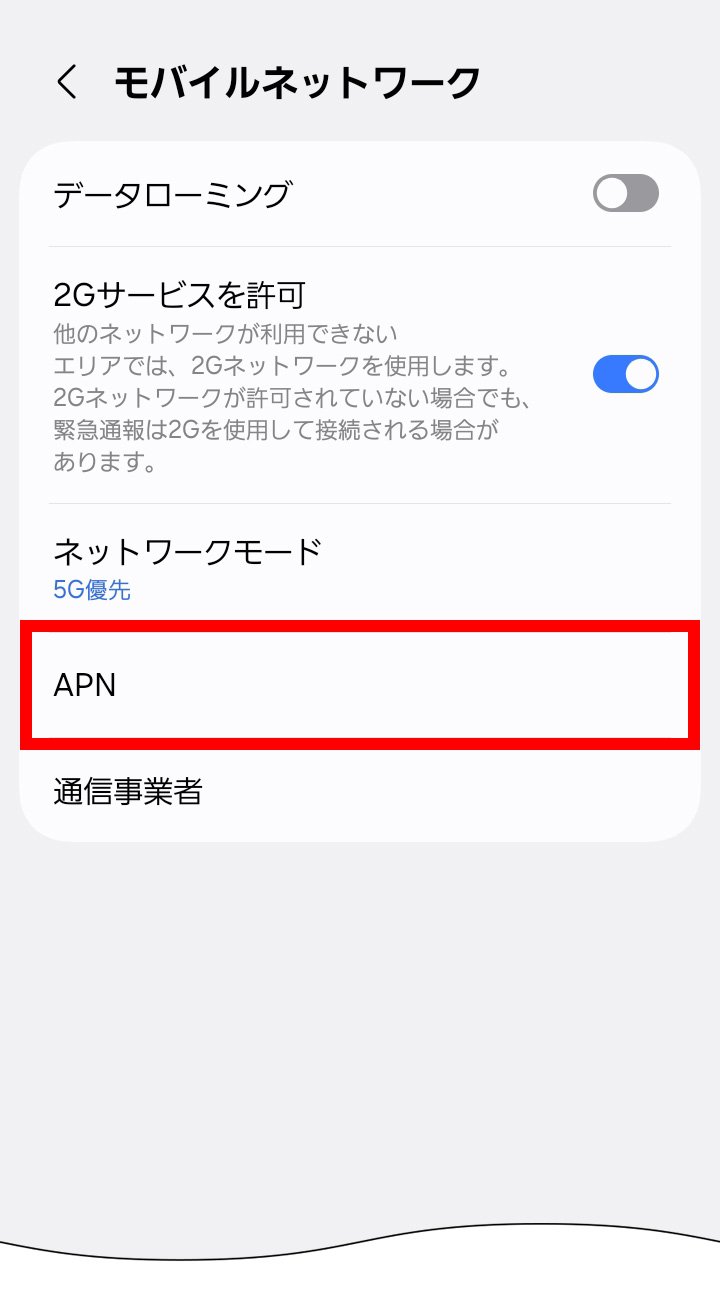Tap the chevron icon beside the title
This screenshot has height=1300, width=720.
(x=66, y=83)
